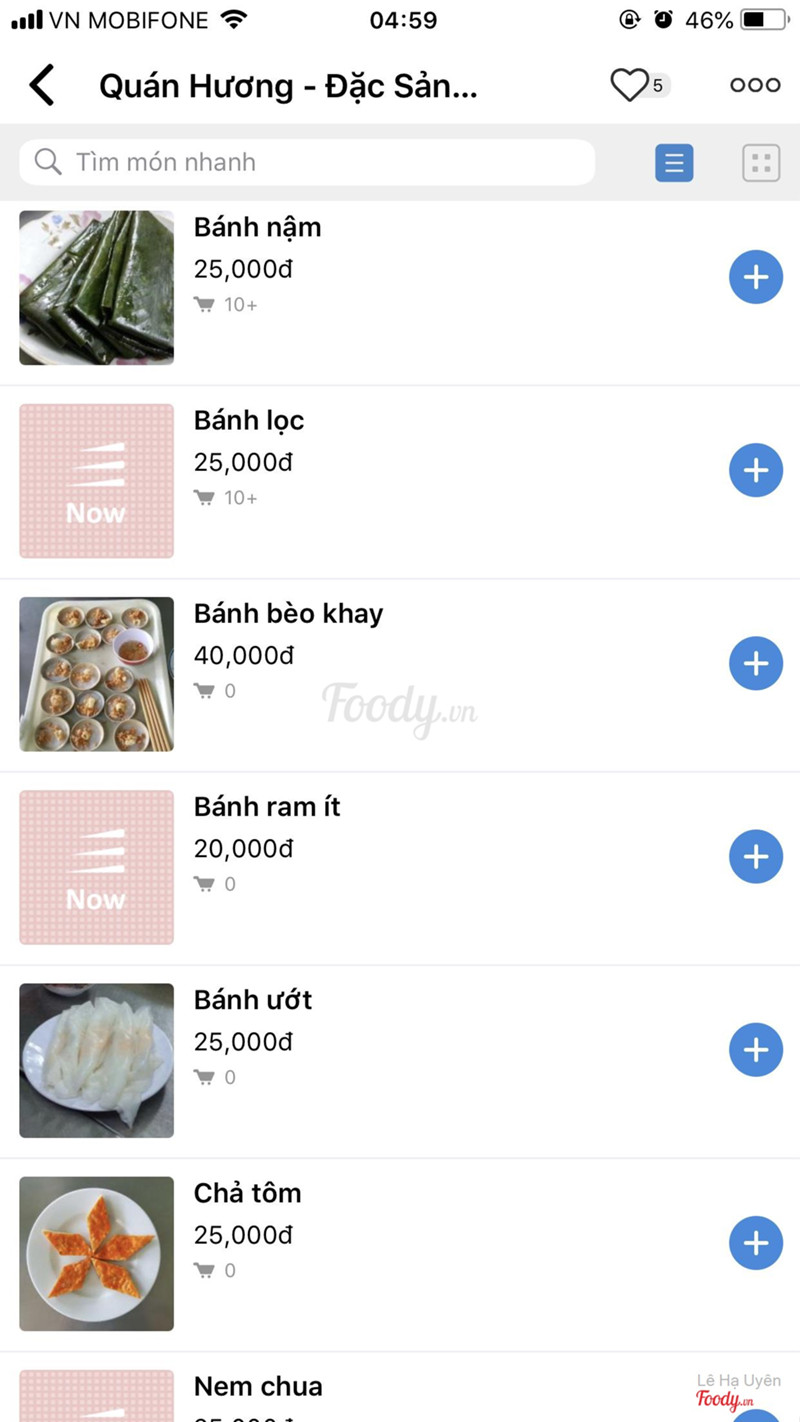
Task: Go back from Quán Hương page
Action: coord(42,85)
